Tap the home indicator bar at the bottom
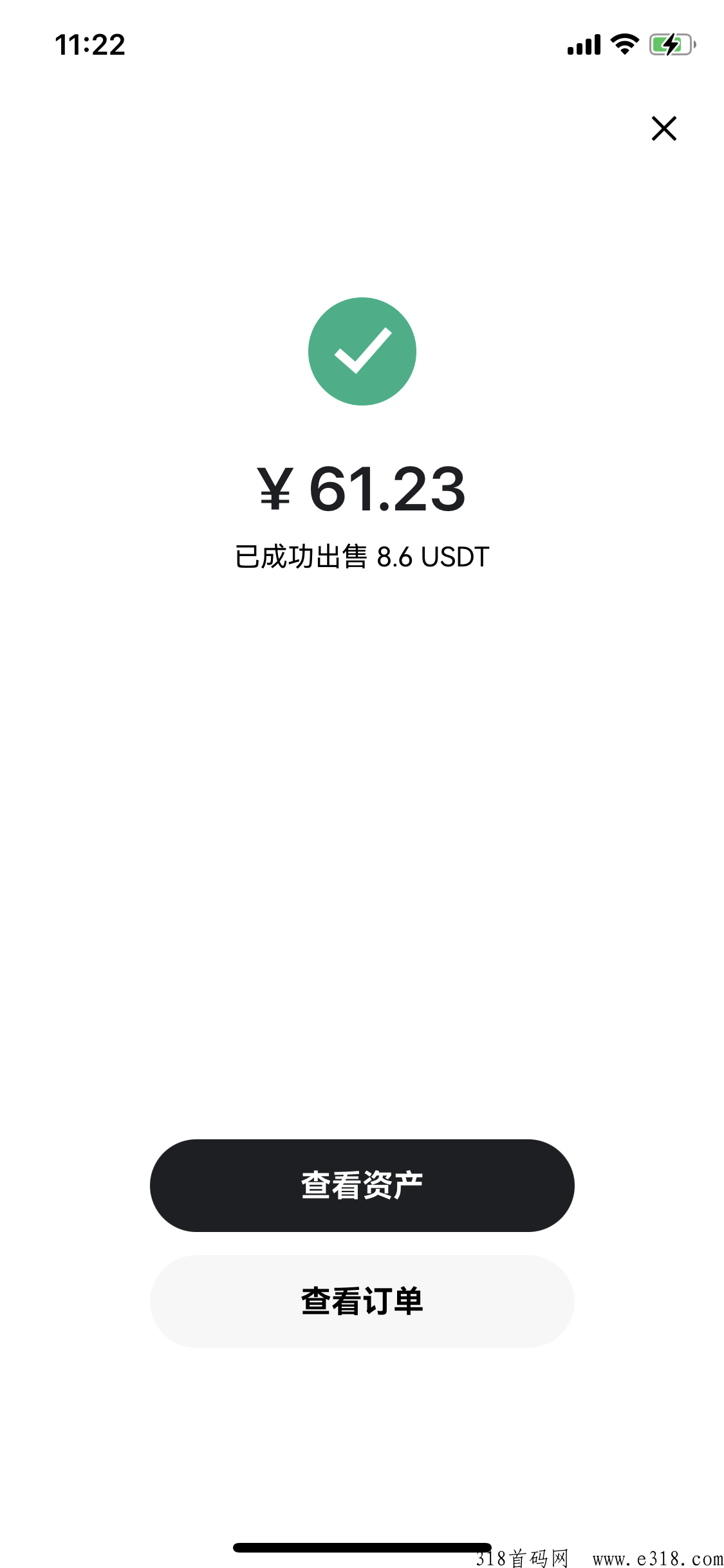724x1568 pixels. (x=362, y=1548)
